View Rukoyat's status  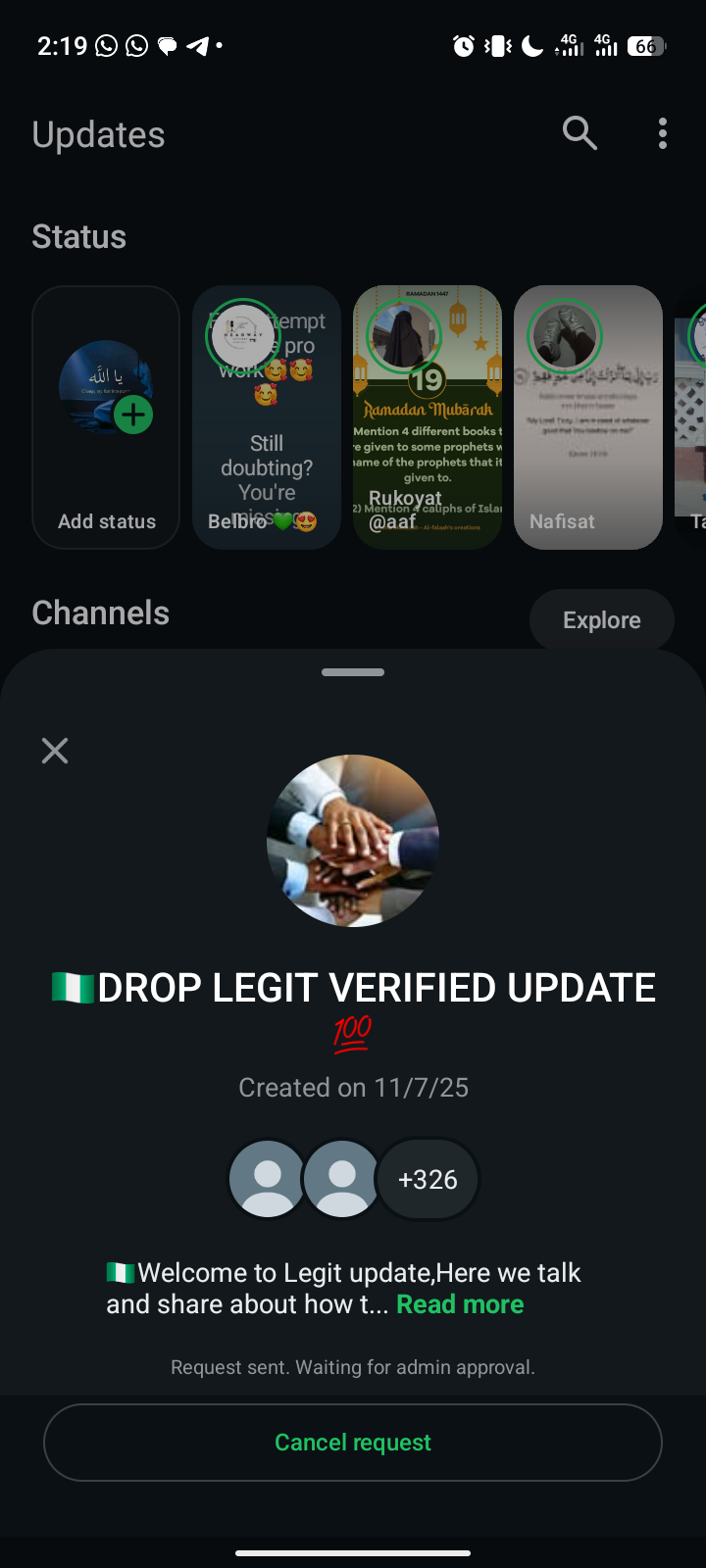point(428,417)
